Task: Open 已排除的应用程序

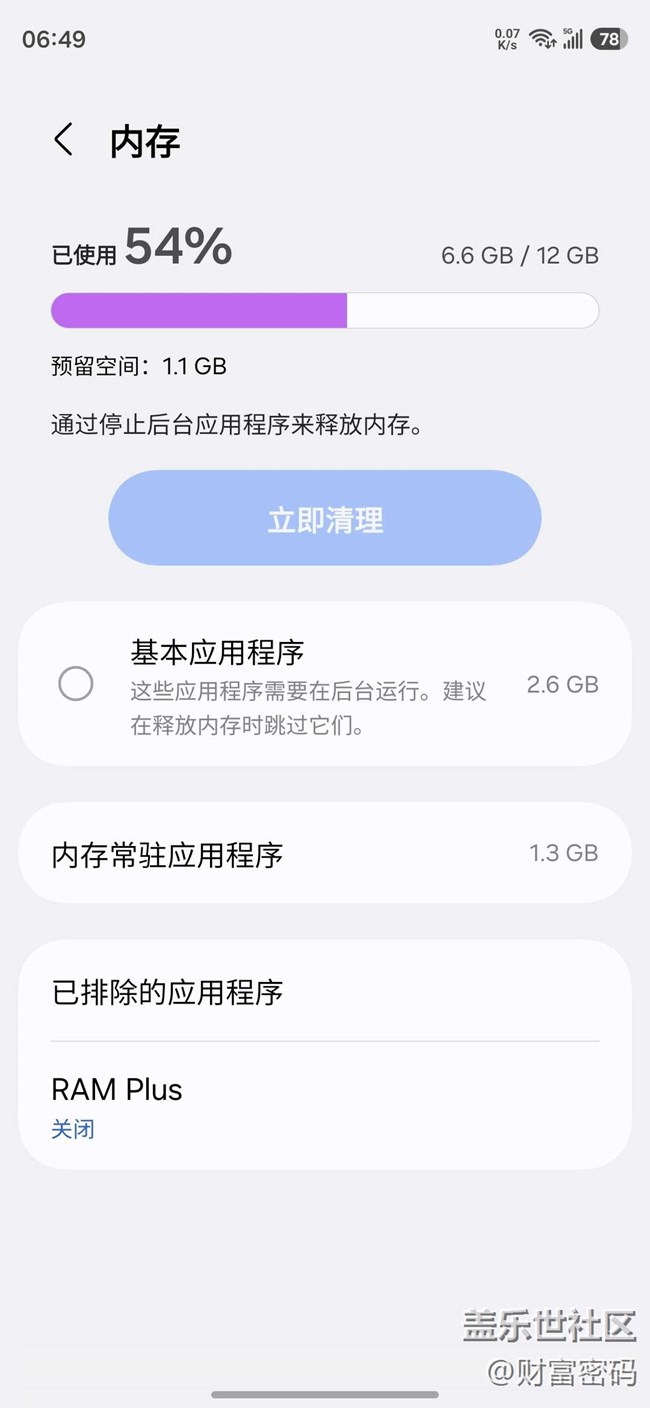Action: (325, 992)
